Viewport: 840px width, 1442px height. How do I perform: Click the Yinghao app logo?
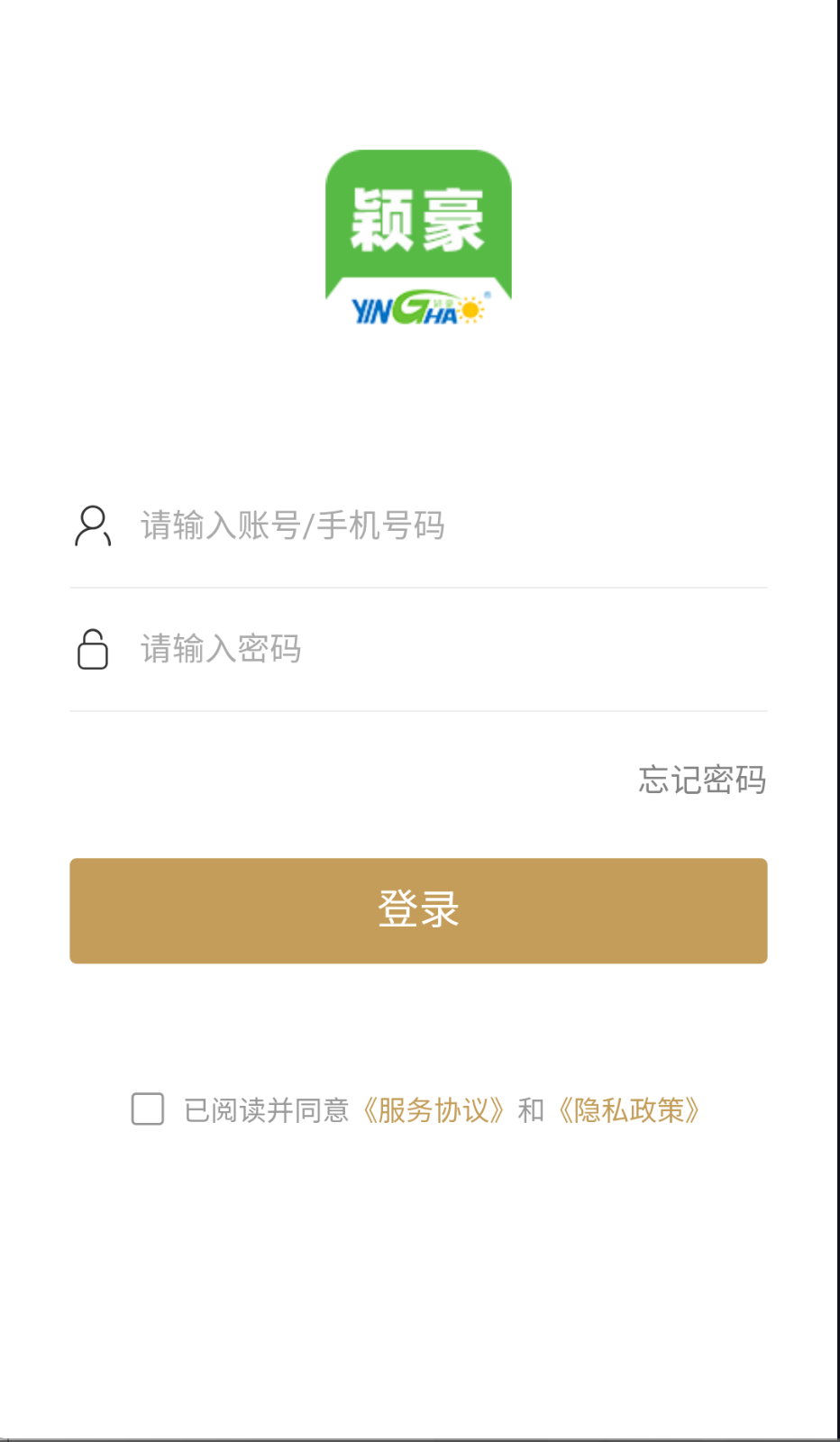418,239
